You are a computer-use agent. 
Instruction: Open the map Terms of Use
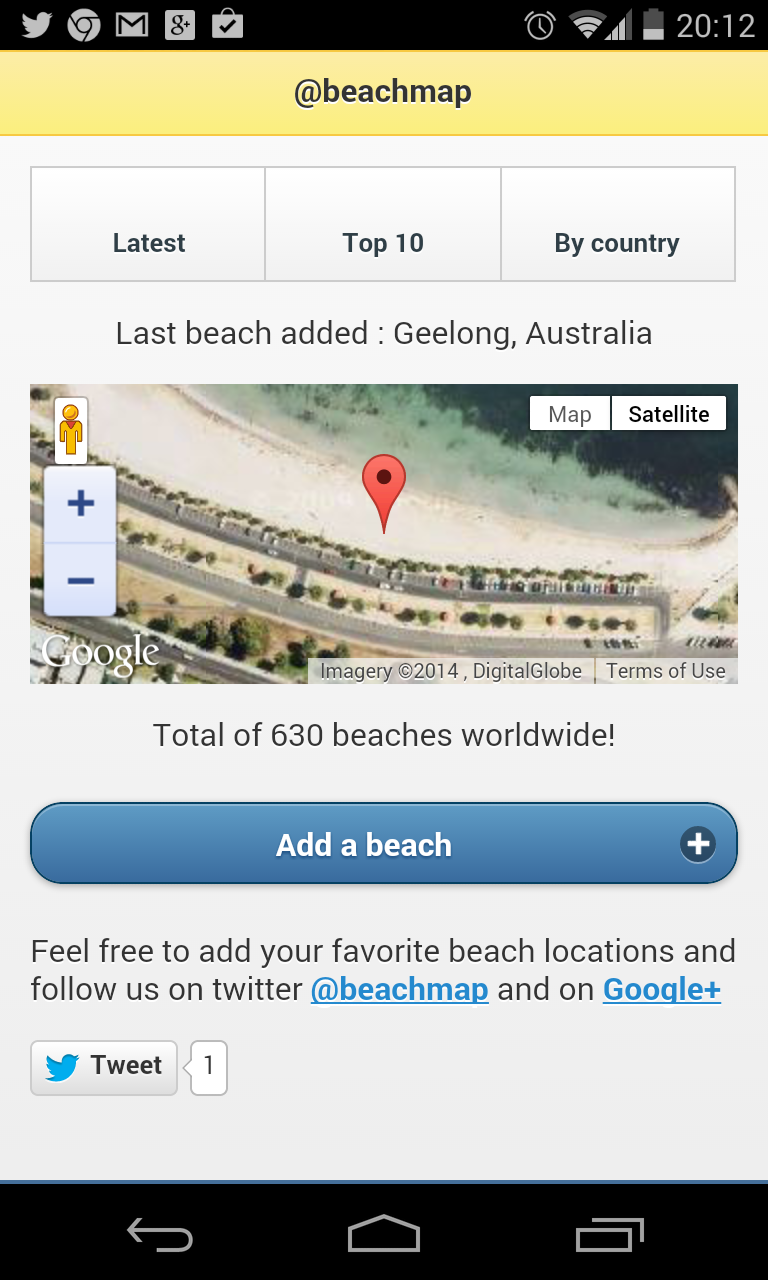click(665, 671)
